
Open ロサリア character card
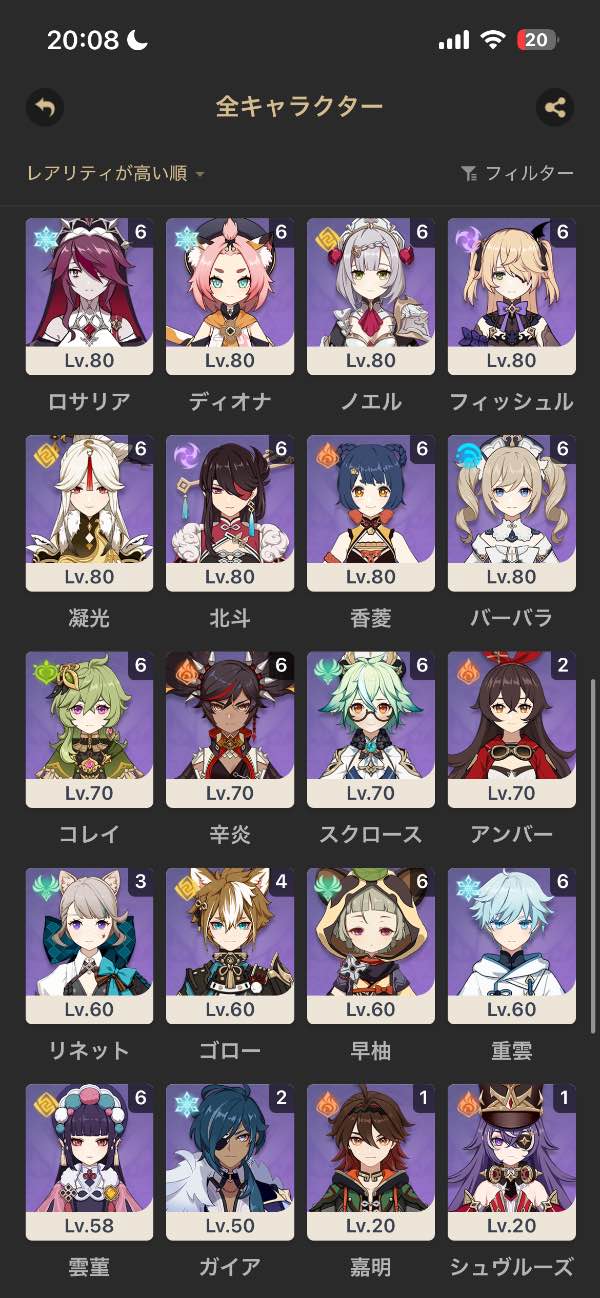[x=89, y=297]
